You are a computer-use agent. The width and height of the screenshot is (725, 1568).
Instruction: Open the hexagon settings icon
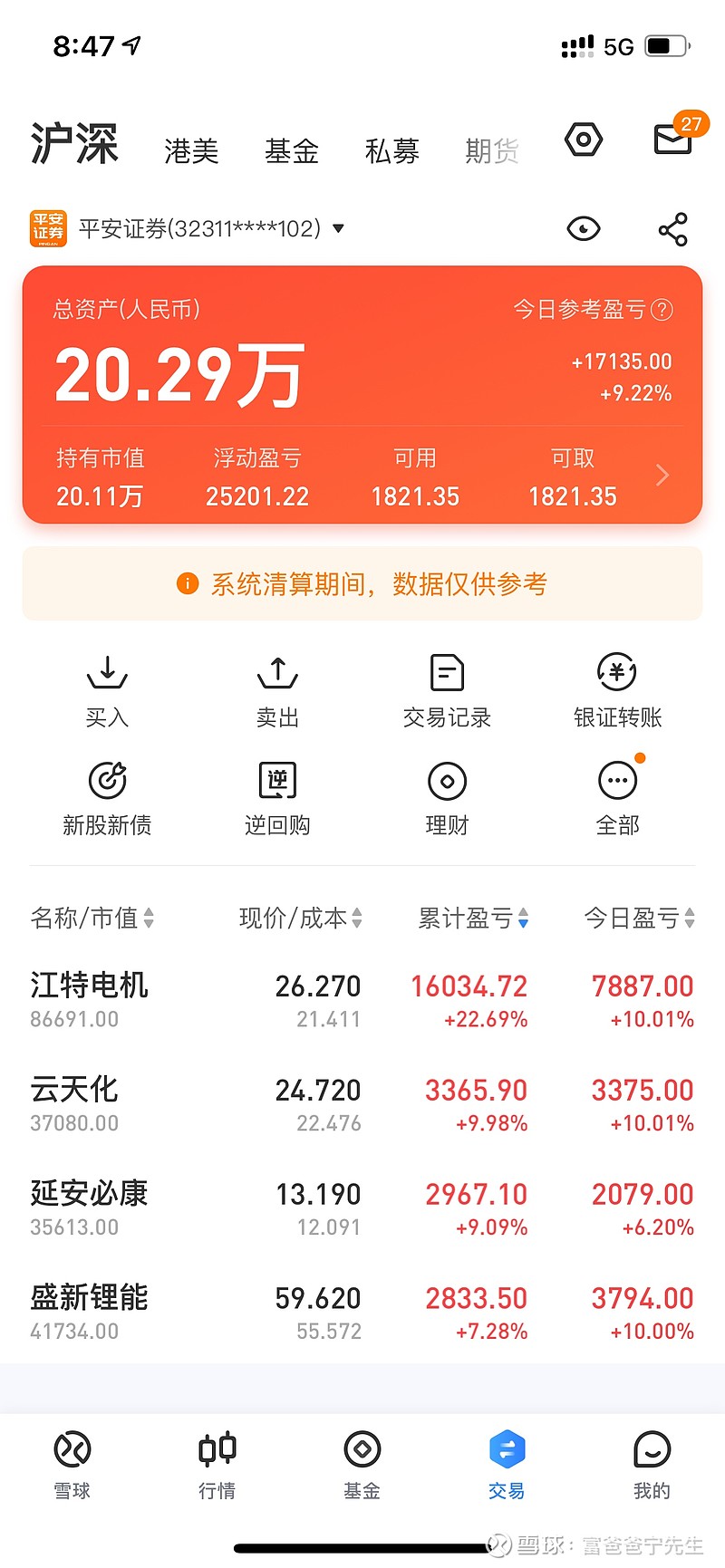[x=584, y=140]
